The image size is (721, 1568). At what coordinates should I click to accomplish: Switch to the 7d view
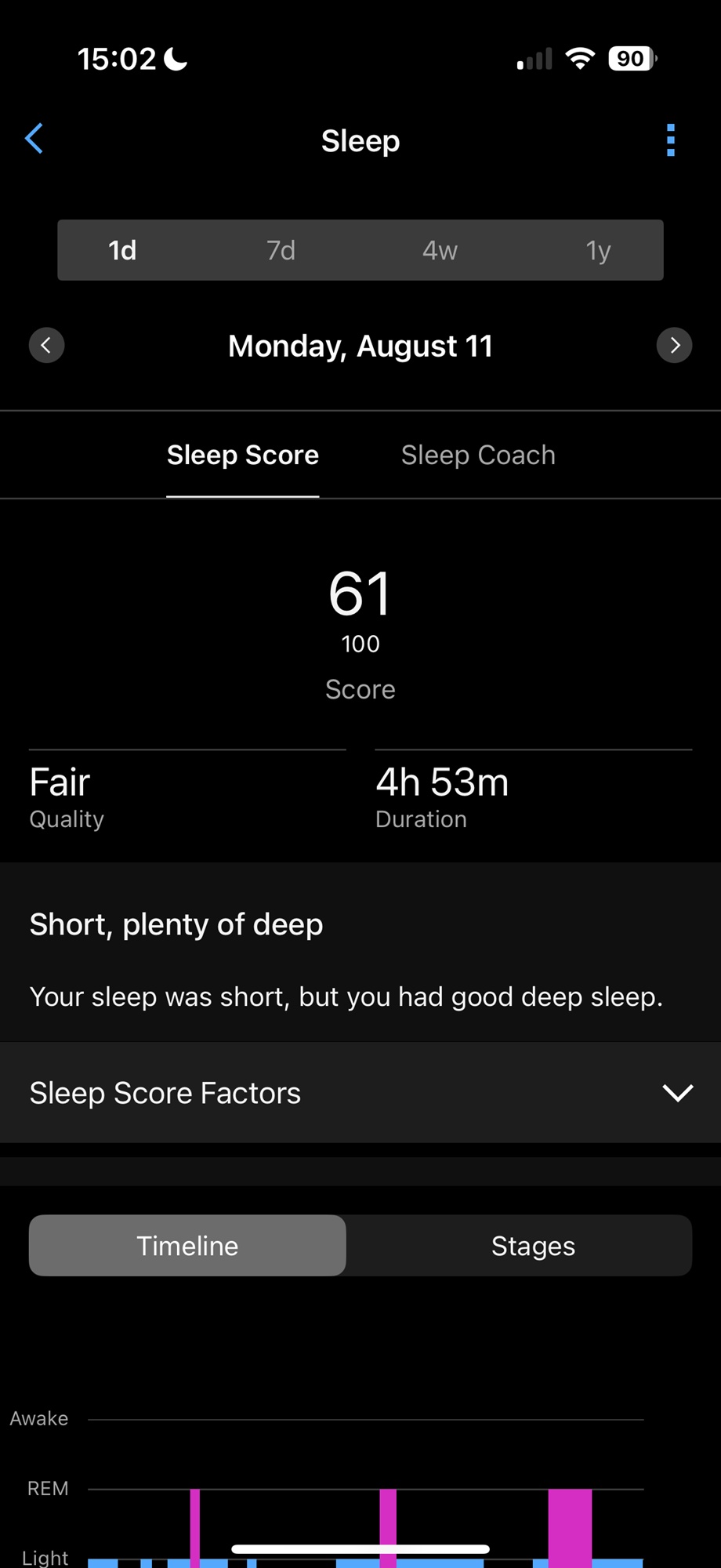(281, 250)
